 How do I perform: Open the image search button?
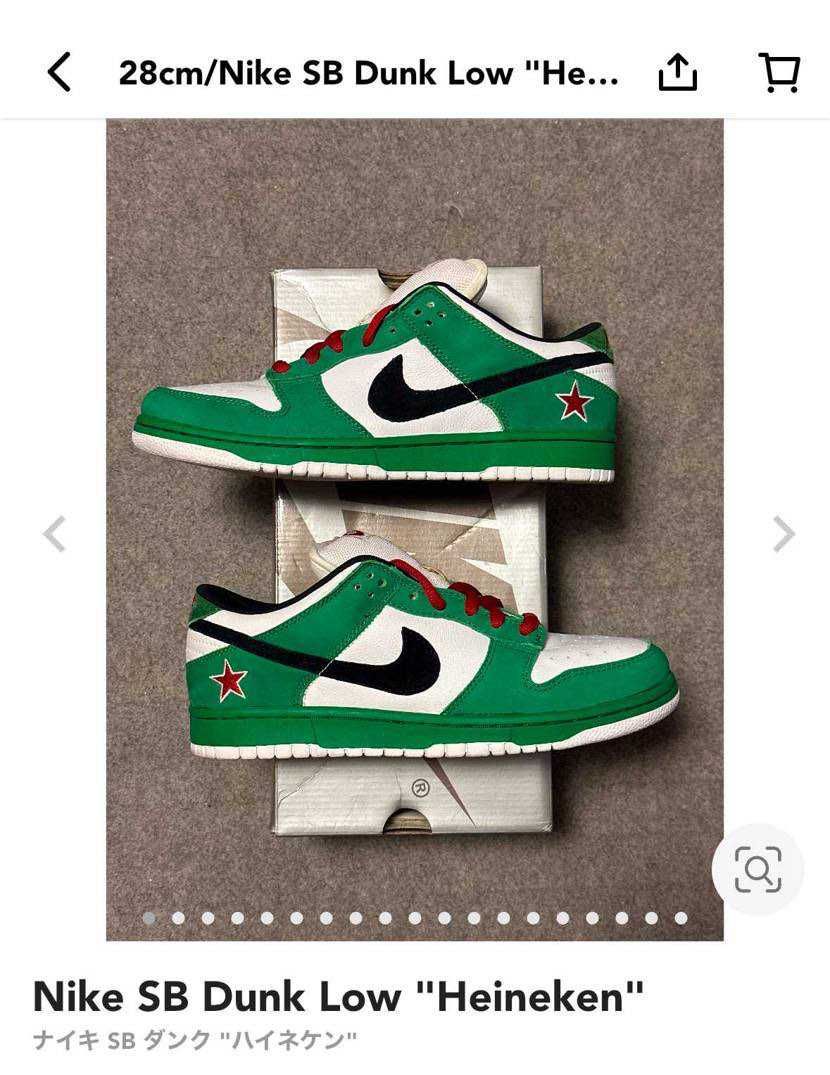pyautogui.click(x=757, y=869)
